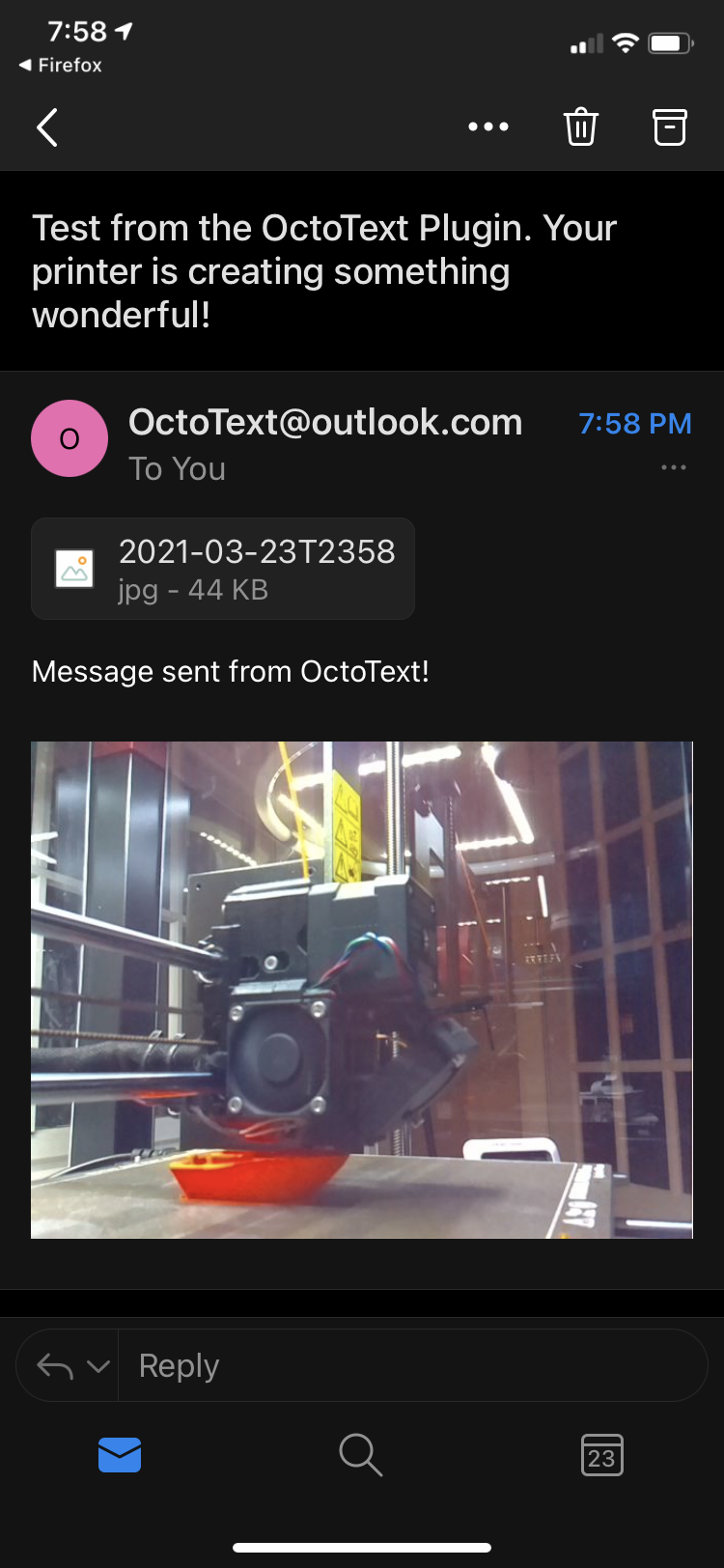Tap the Reply field

[x=413, y=1365]
